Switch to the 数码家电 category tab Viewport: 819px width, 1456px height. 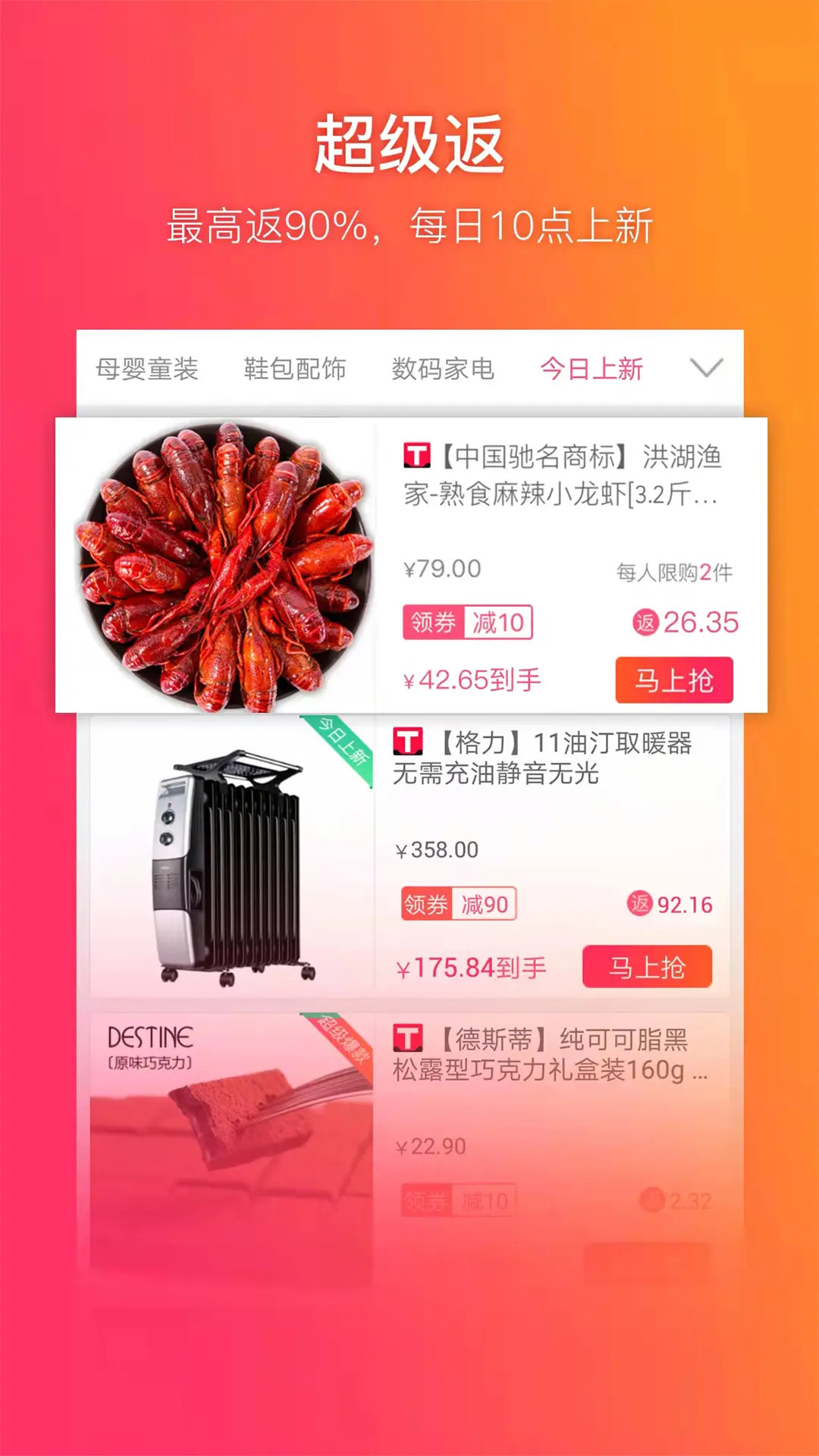point(444,369)
